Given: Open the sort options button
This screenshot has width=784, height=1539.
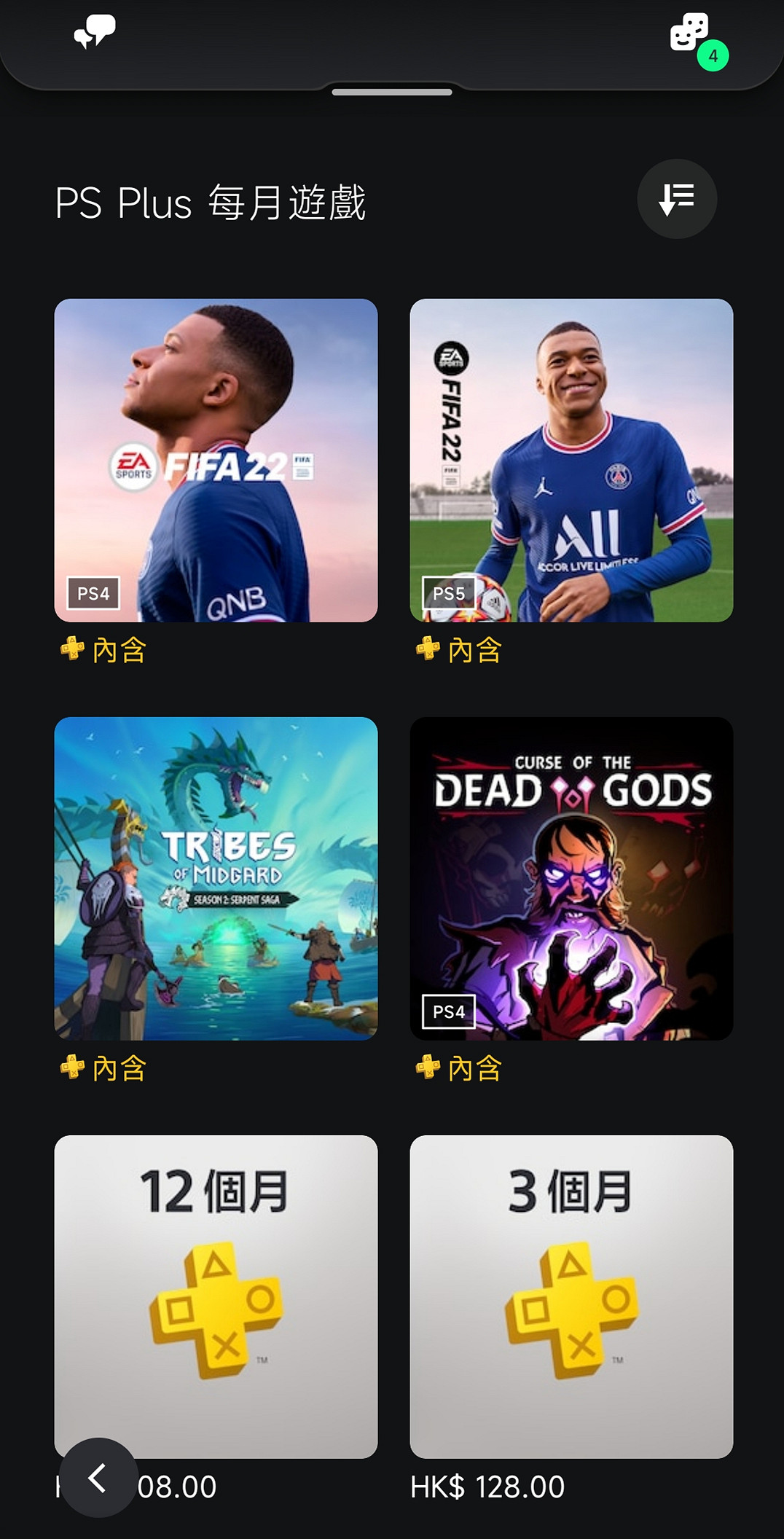Looking at the screenshot, I should coord(677,199).
